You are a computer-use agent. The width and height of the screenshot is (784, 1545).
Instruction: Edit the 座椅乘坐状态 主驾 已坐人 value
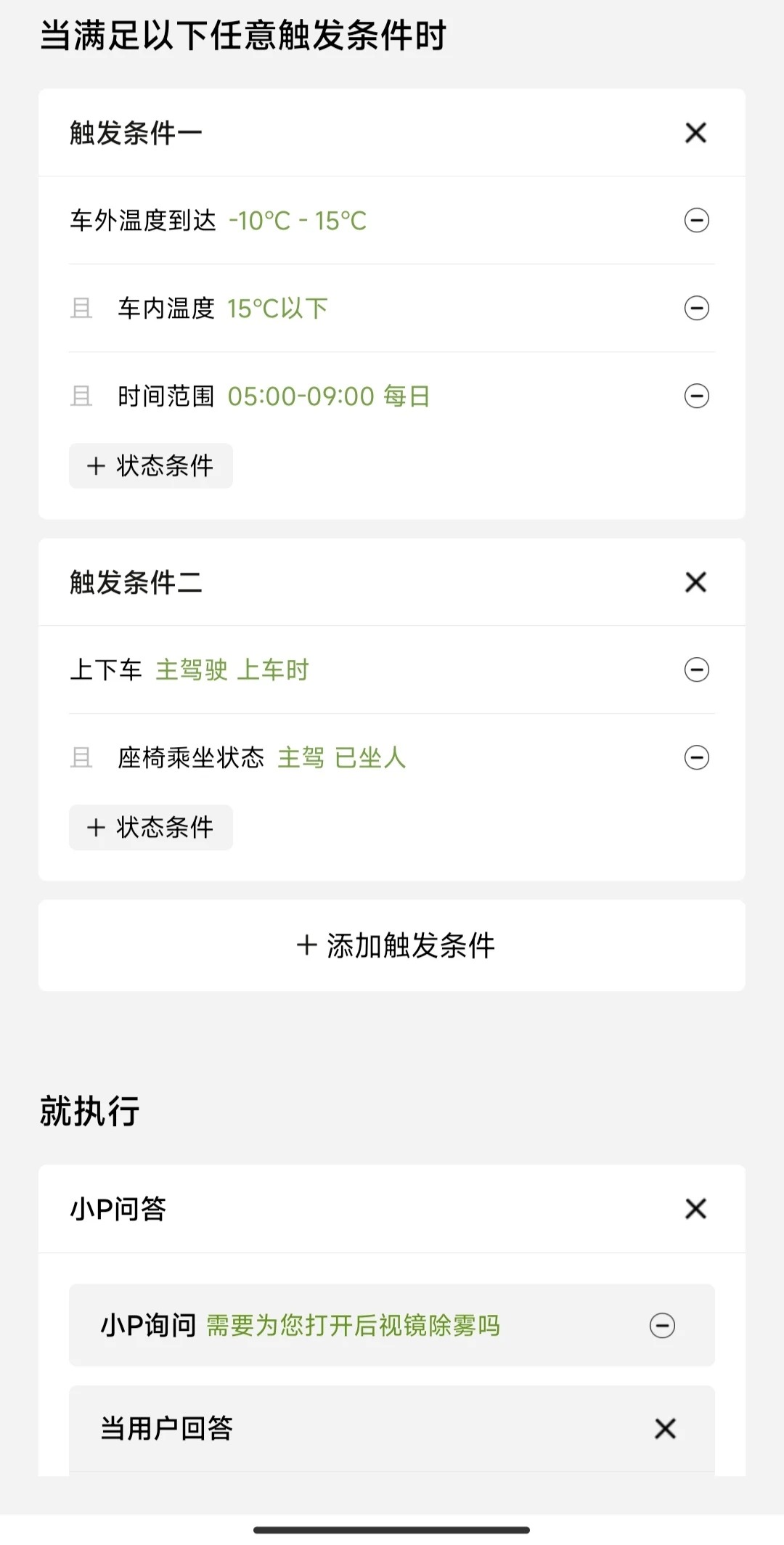pyautogui.click(x=341, y=758)
